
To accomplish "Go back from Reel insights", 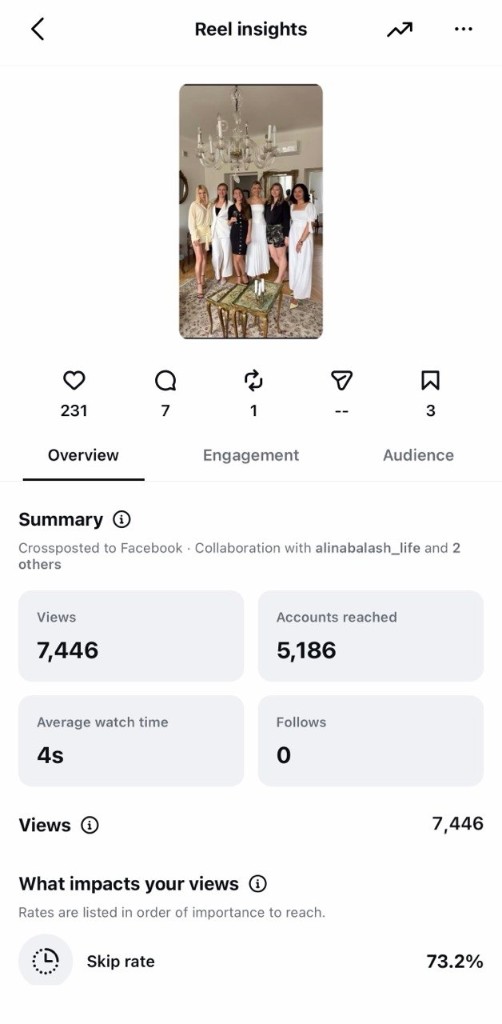I will [38, 29].
